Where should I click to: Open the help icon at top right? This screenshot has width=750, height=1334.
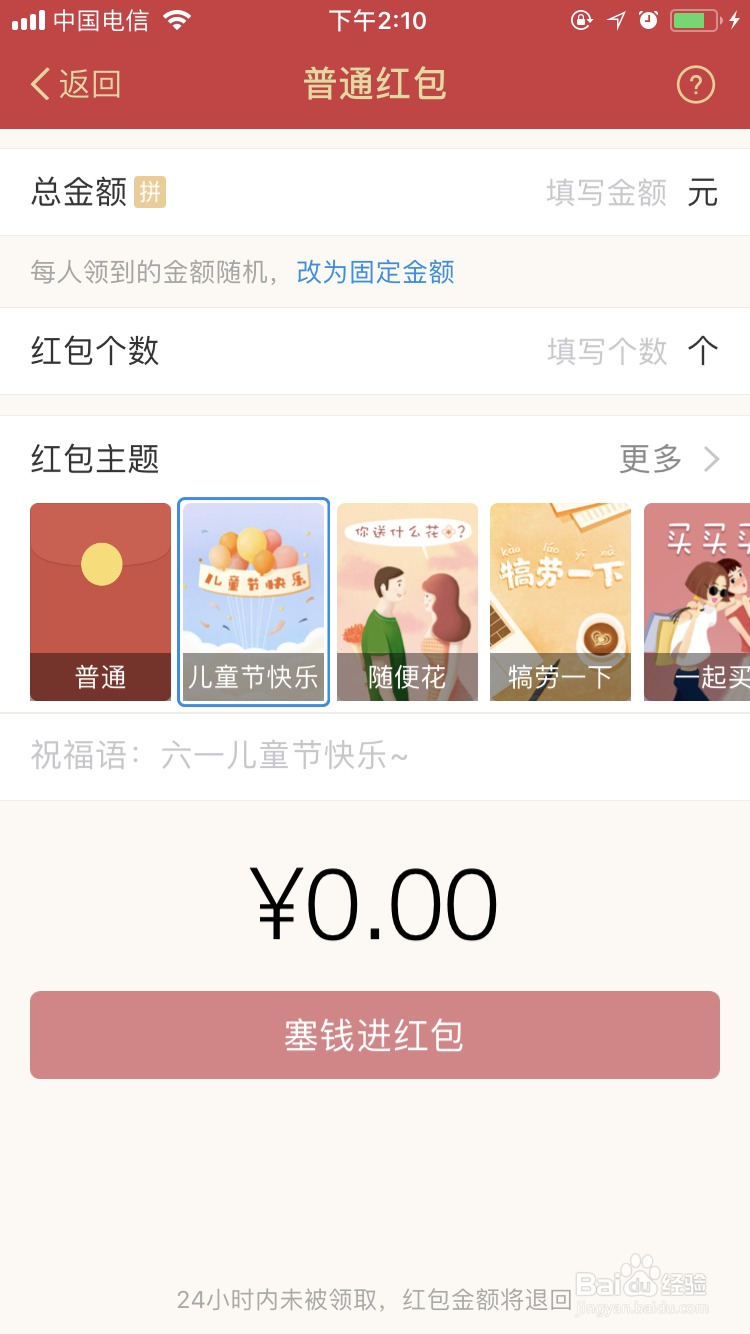tap(696, 84)
